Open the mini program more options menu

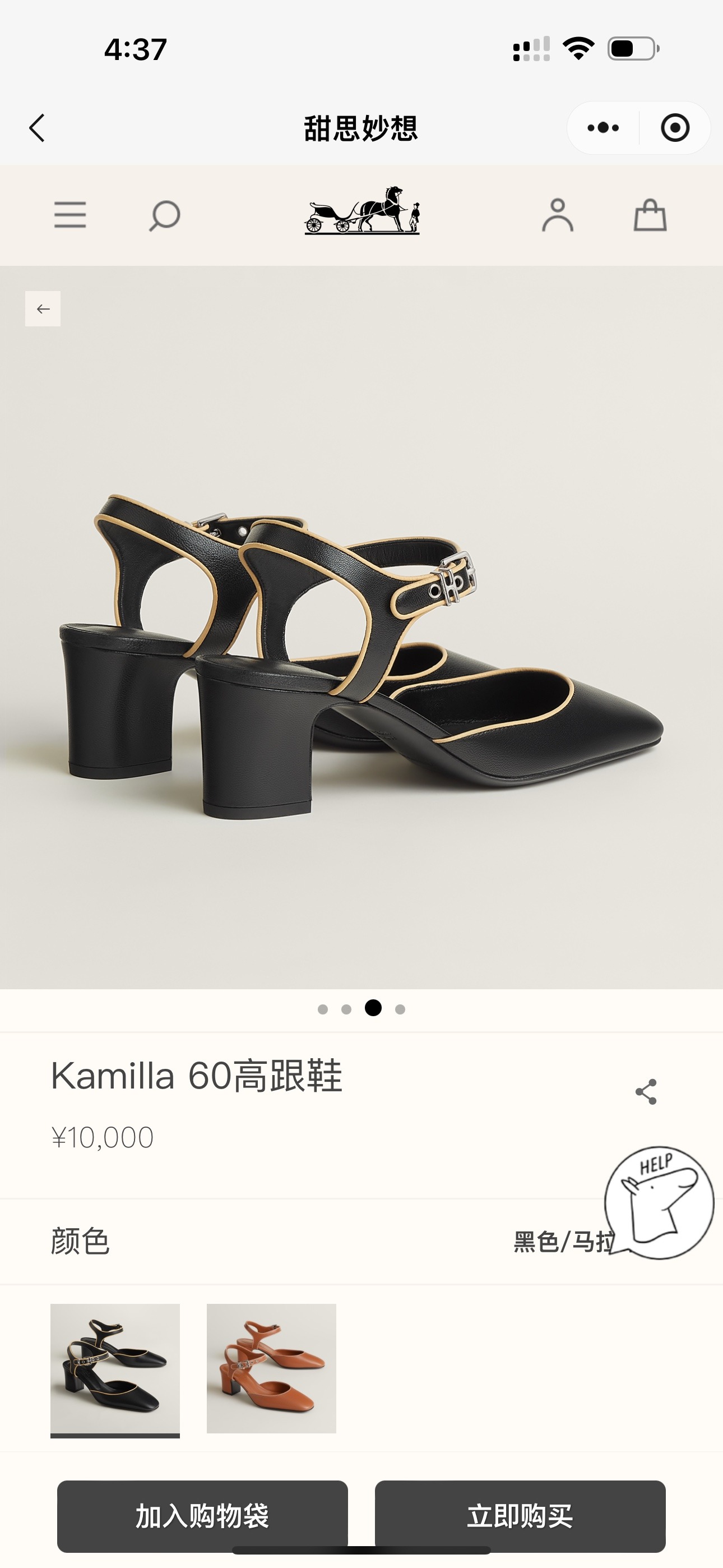pyautogui.click(x=603, y=128)
